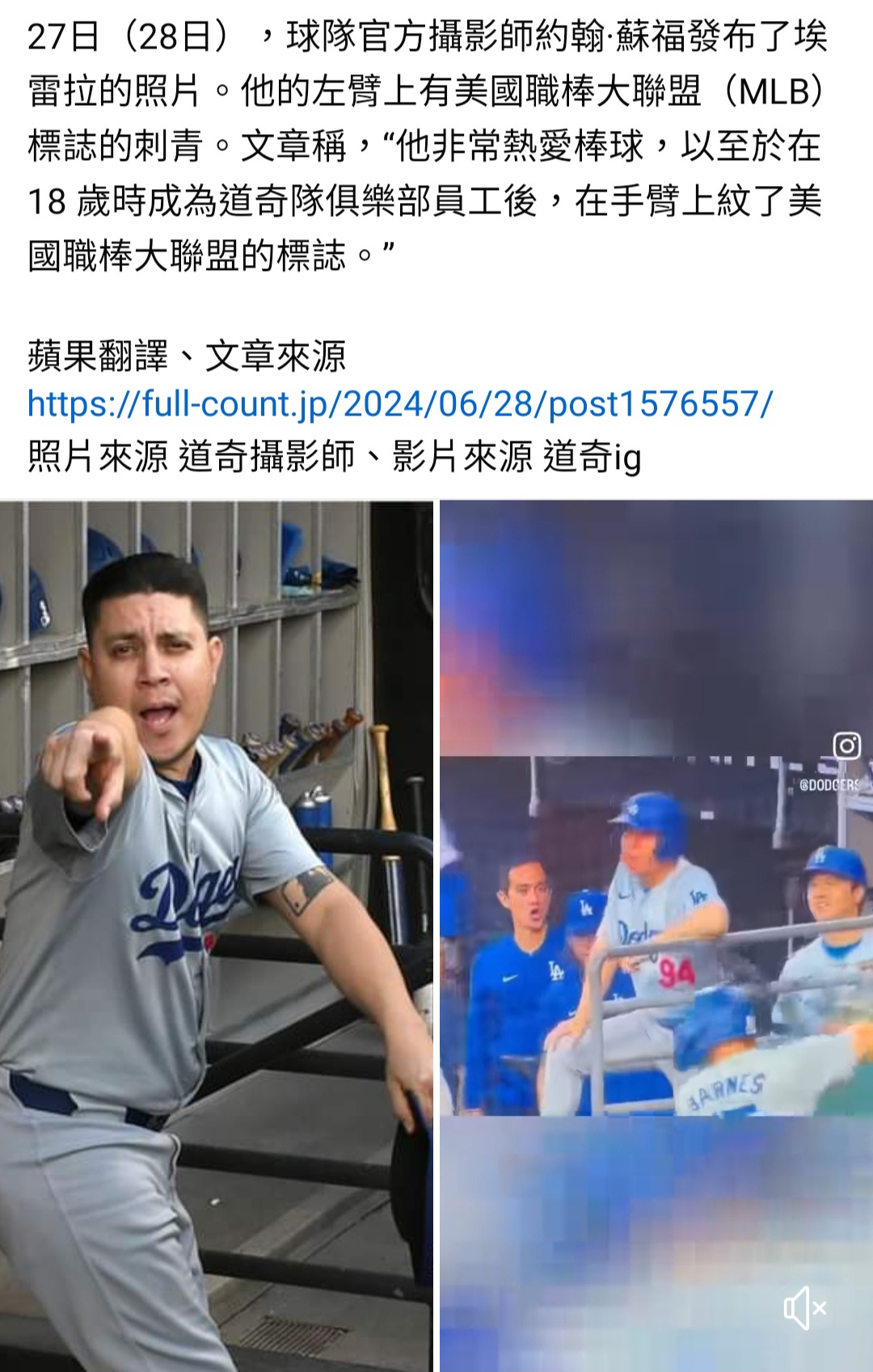Open the Dodgers dugout video
Screen dimensions: 873x1372
656,935
